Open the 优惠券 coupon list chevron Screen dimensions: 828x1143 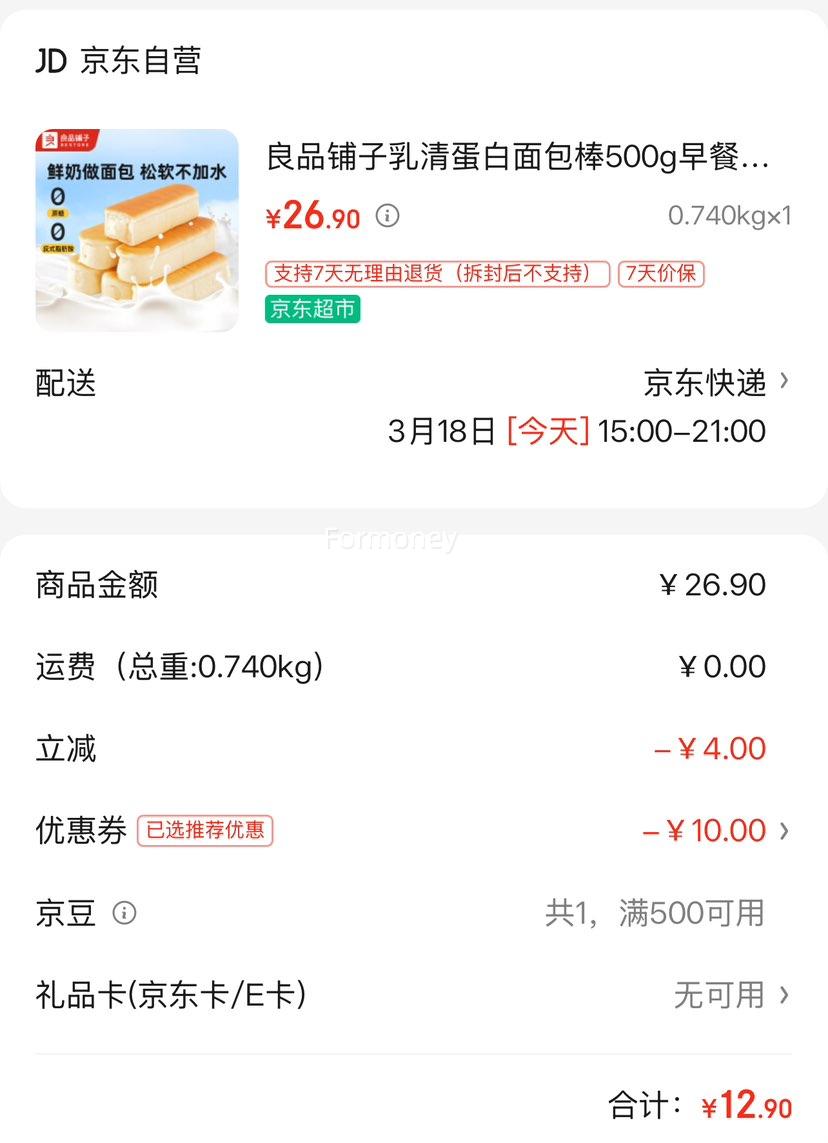pyautogui.click(x=785, y=830)
